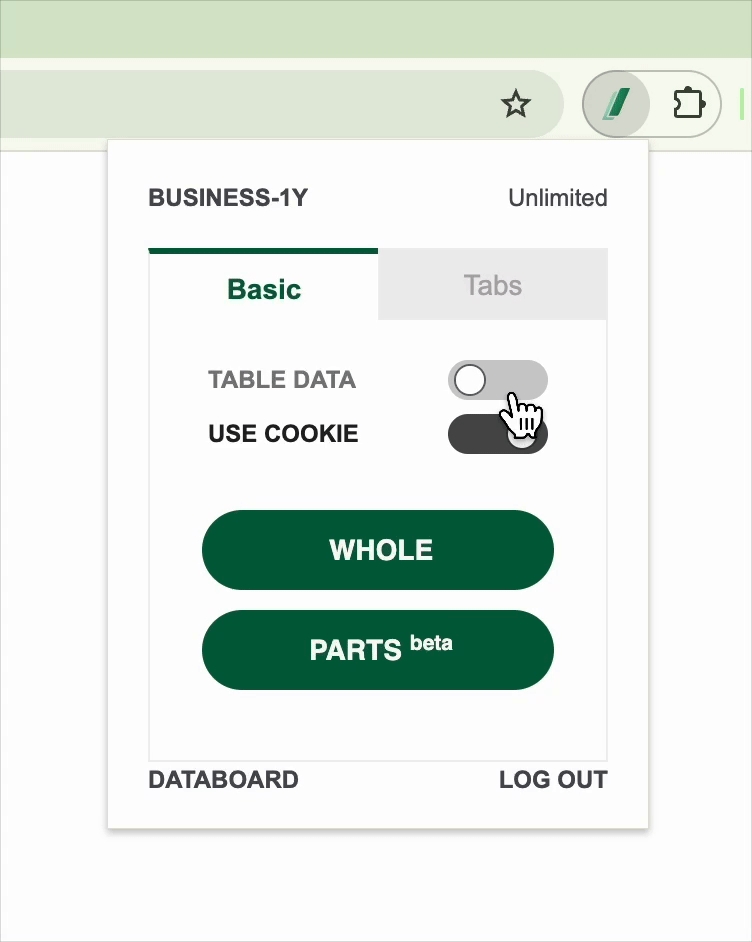The width and height of the screenshot is (752, 942).
Task: Enable the TABLE DATA switch
Action: pos(497,380)
